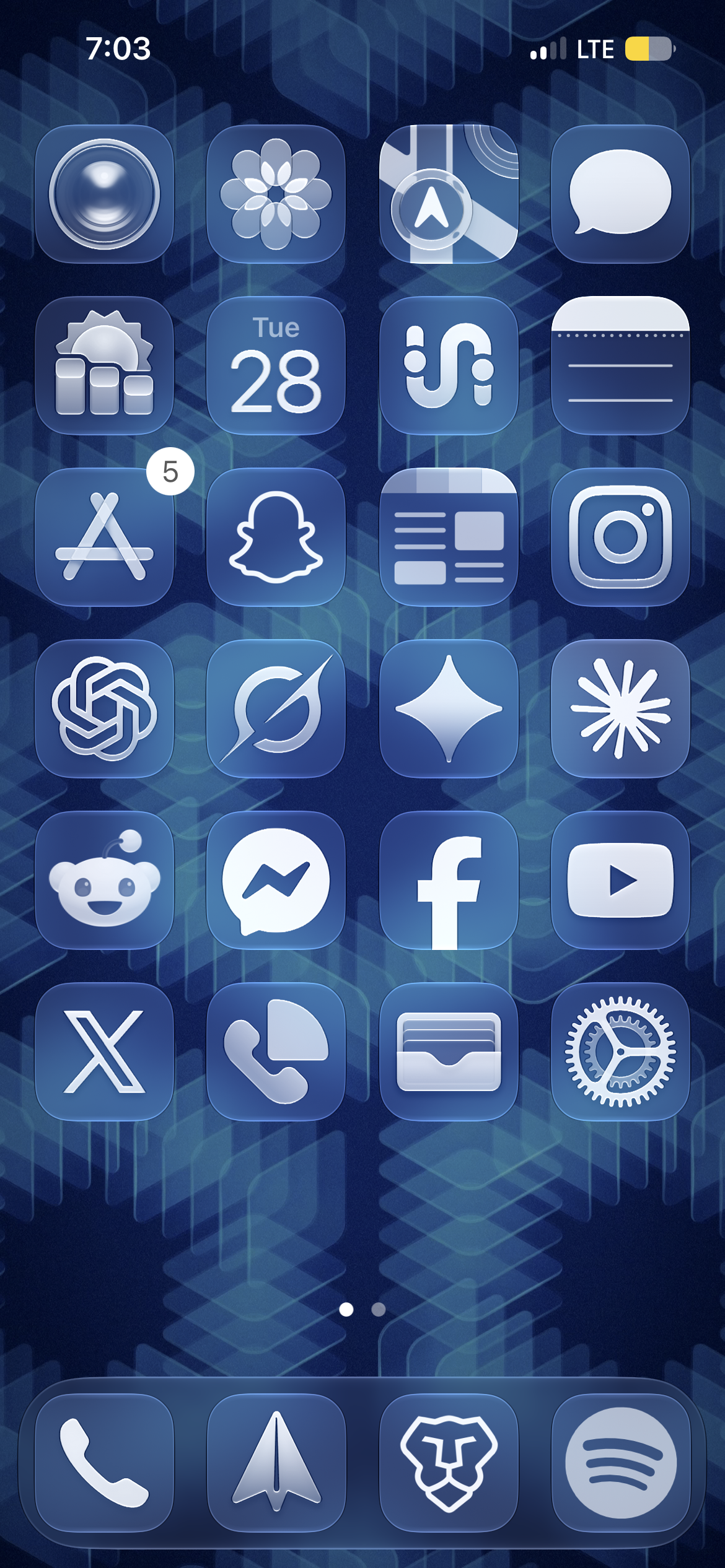Open Instagram
This screenshot has width=725, height=1568.
tap(620, 537)
